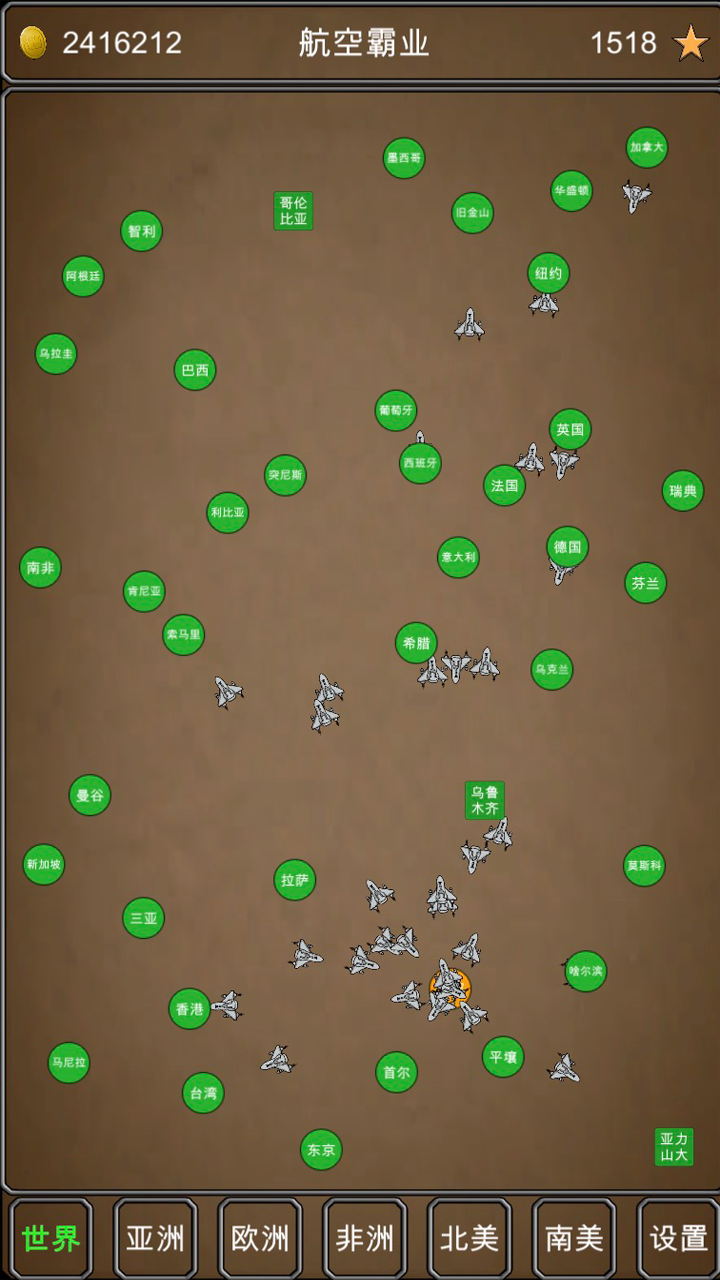
Task: Select the 巴西 city node
Action: [x=195, y=370]
